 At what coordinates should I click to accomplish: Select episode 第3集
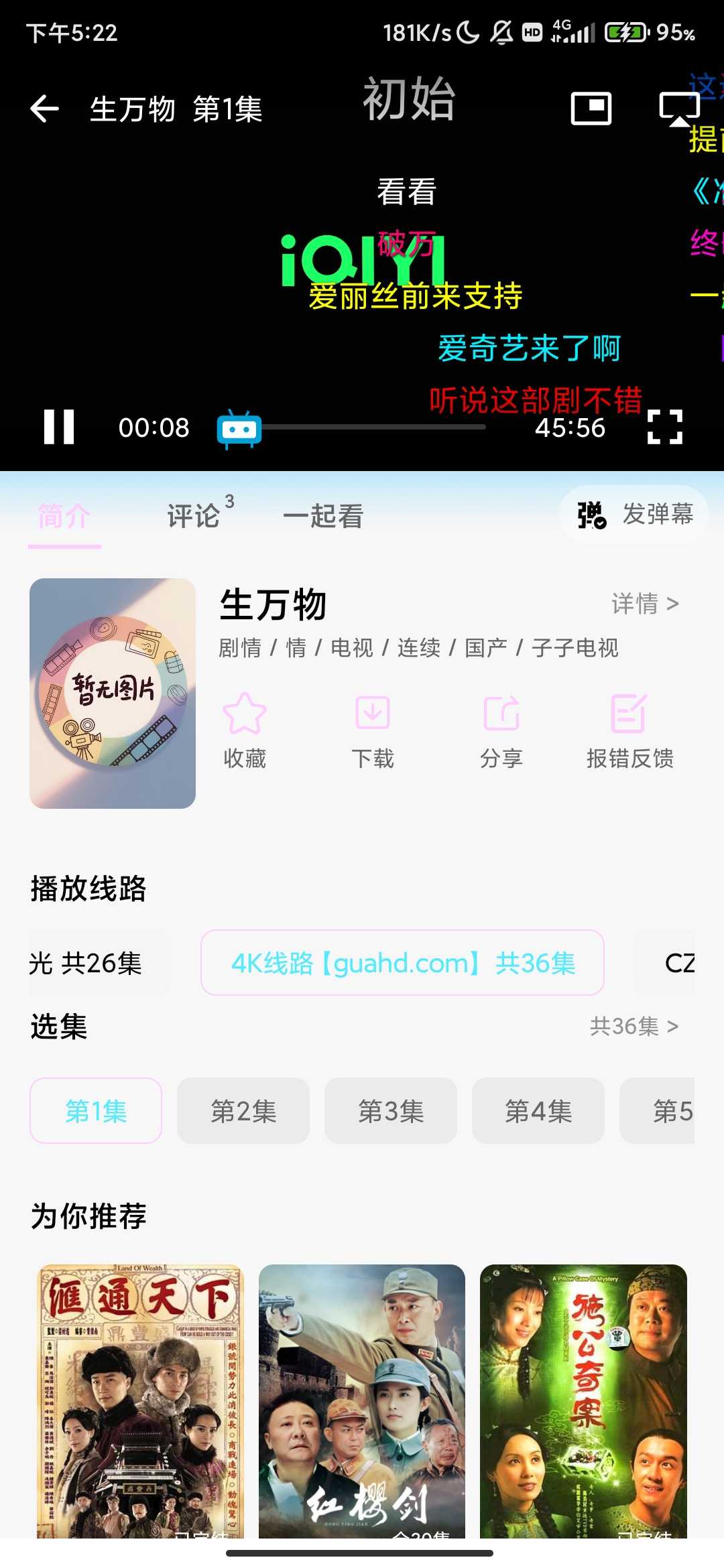(x=391, y=1111)
